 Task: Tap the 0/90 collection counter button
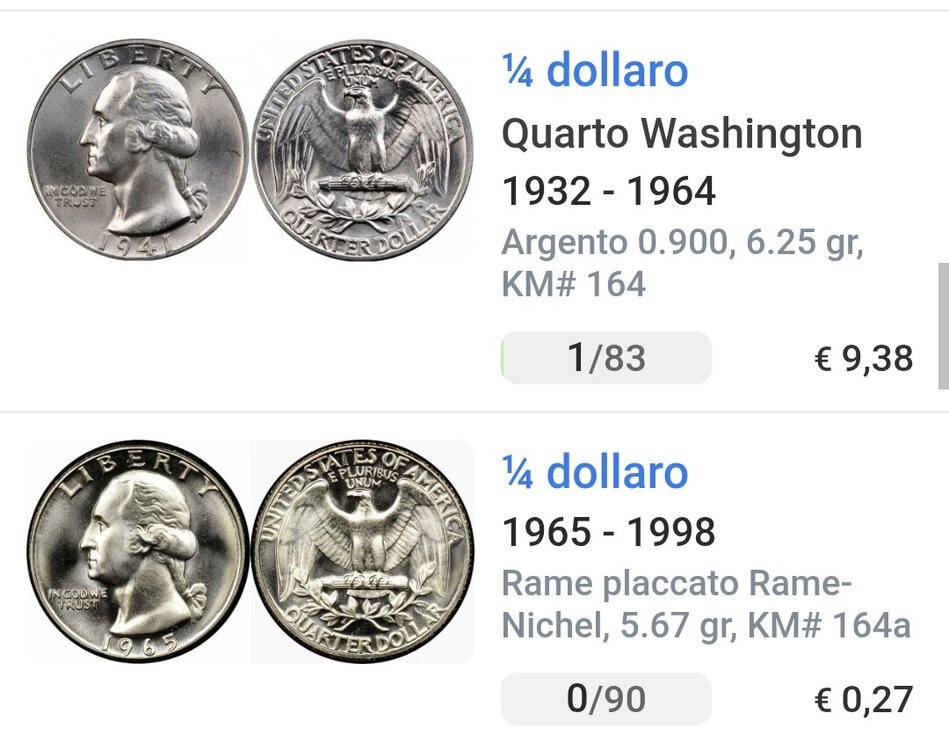coord(606,699)
